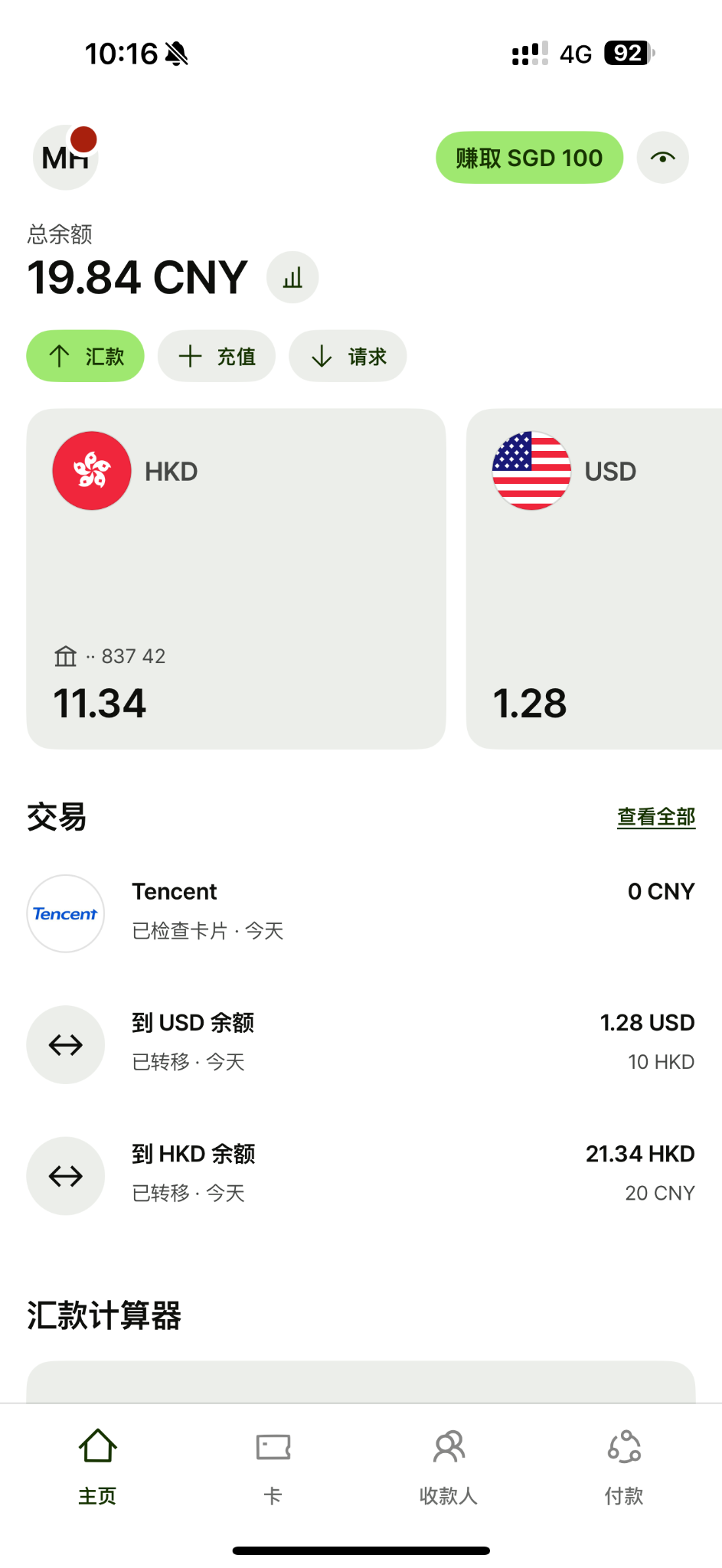Viewport: 722px width, 1568px height.
Task: Open the balance chart icon
Action: (x=292, y=277)
